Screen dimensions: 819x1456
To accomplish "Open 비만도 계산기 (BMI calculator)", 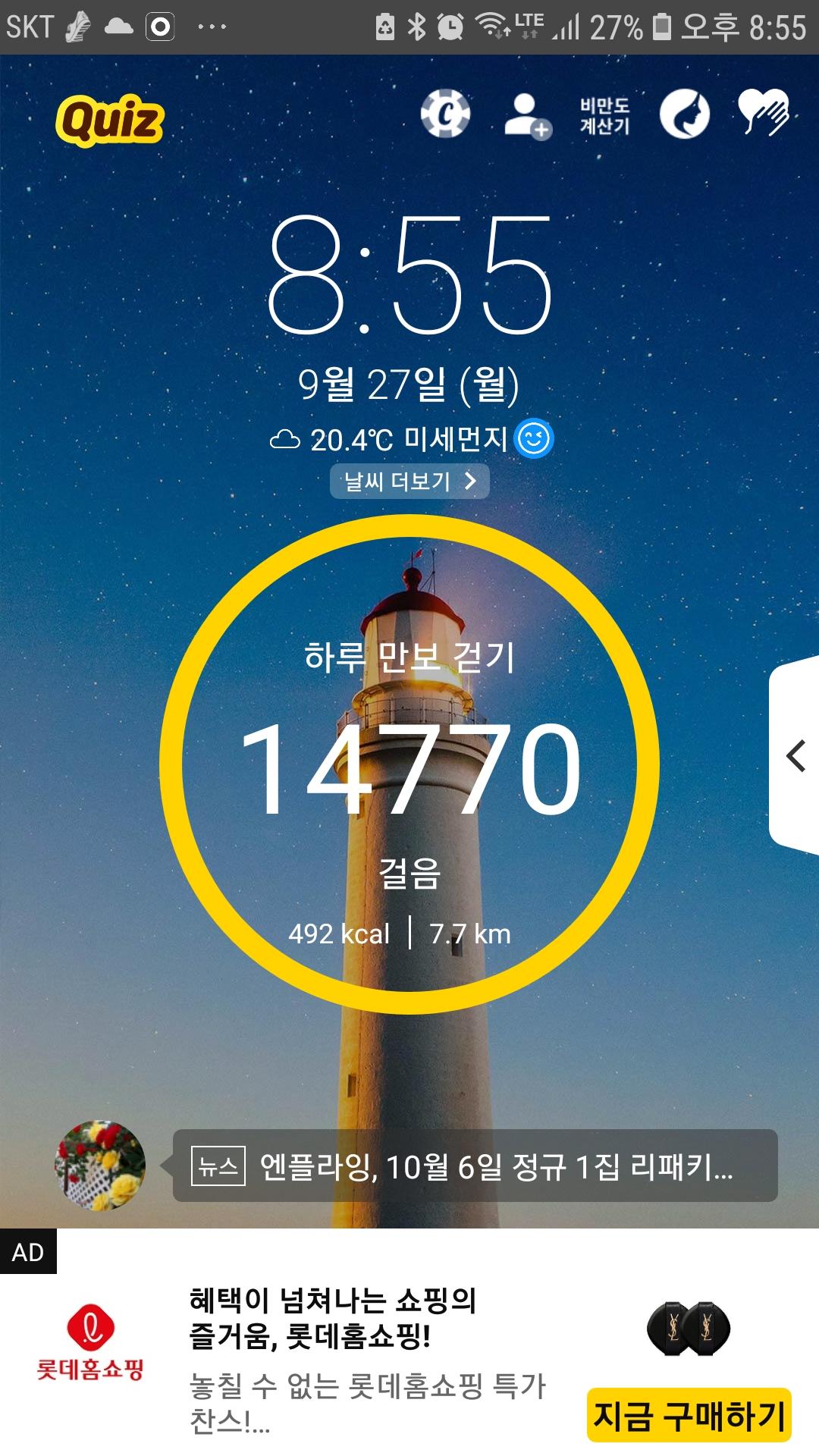I will pyautogui.click(x=604, y=116).
